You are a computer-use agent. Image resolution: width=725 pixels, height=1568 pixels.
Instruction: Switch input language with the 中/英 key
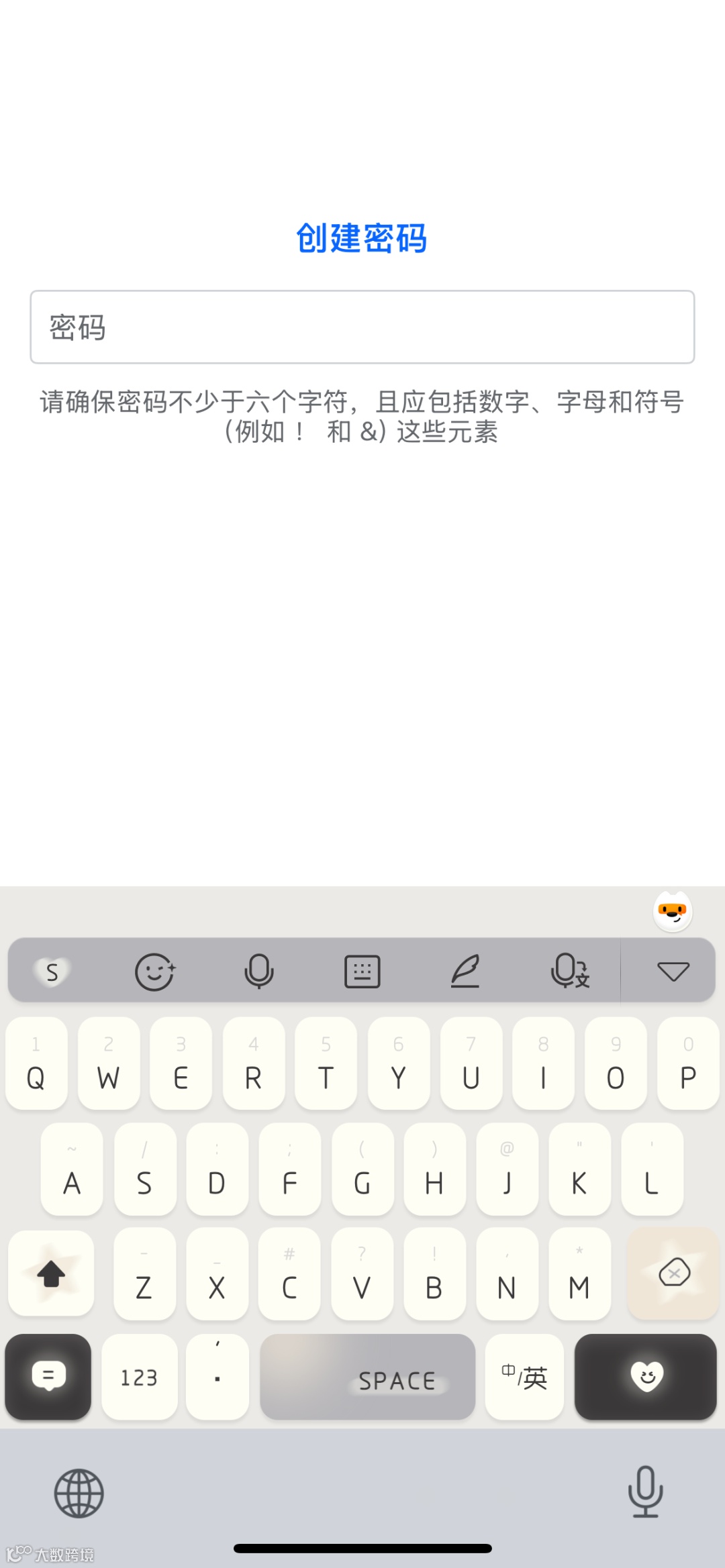[524, 1379]
